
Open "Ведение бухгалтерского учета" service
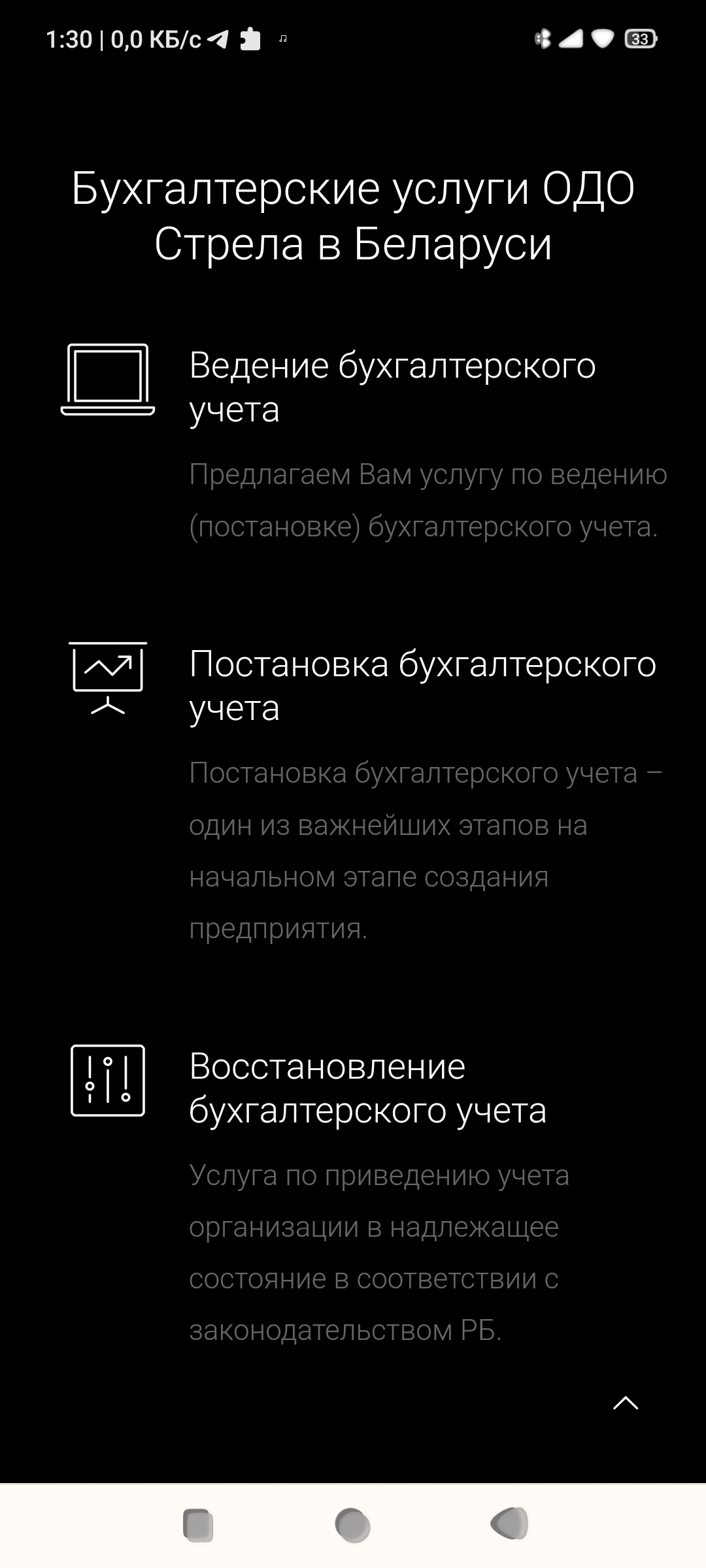point(392,387)
